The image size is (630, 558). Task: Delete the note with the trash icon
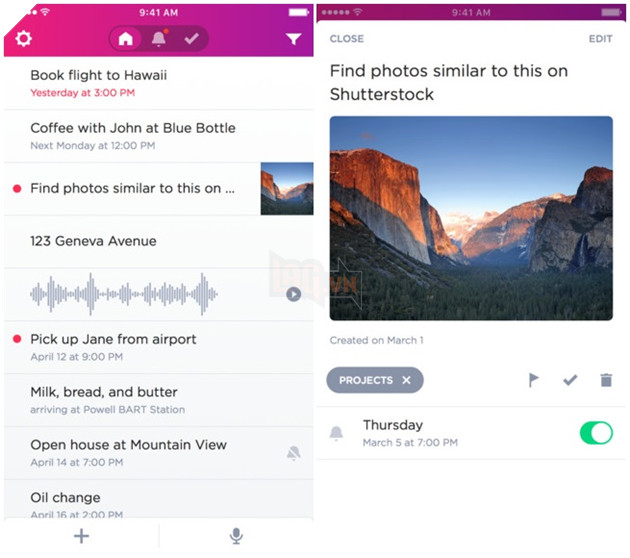tap(605, 380)
